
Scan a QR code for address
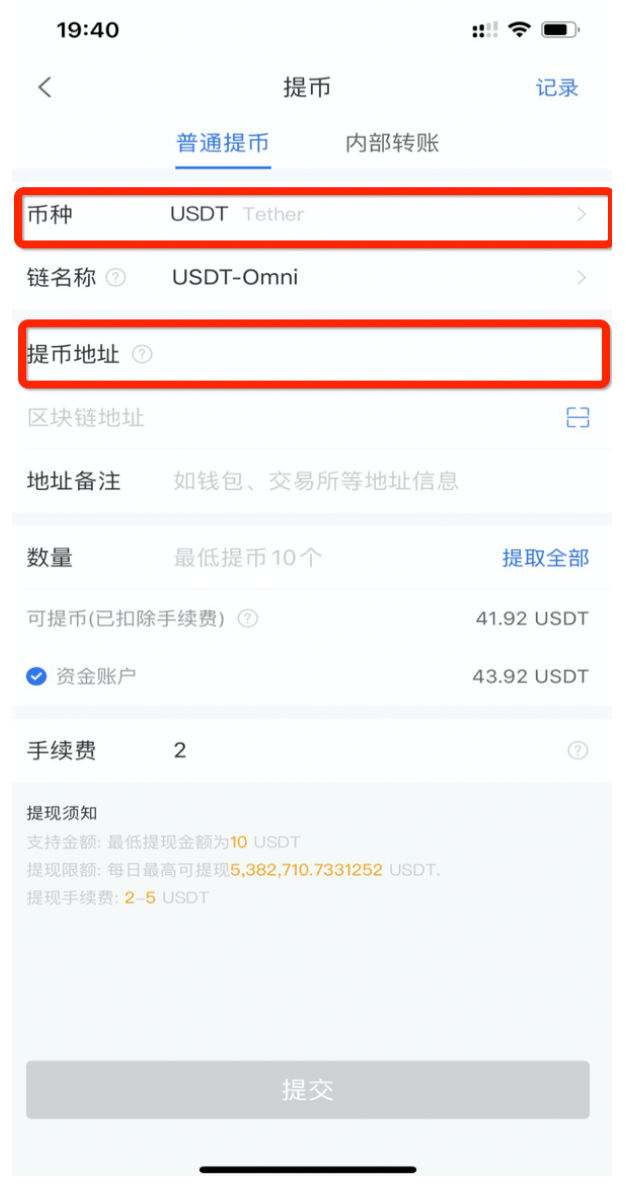pos(578,418)
